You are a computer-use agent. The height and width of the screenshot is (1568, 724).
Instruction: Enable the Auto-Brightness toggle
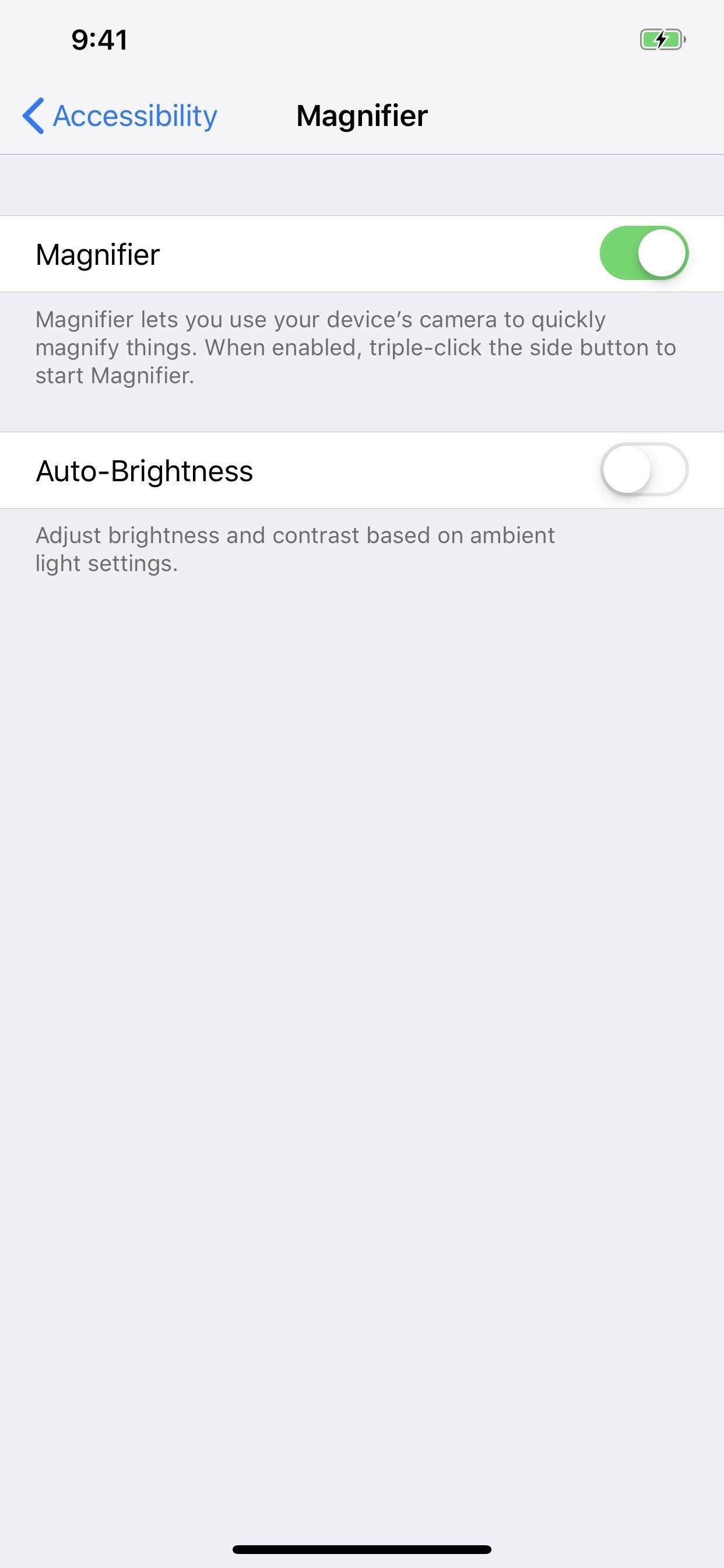644,470
